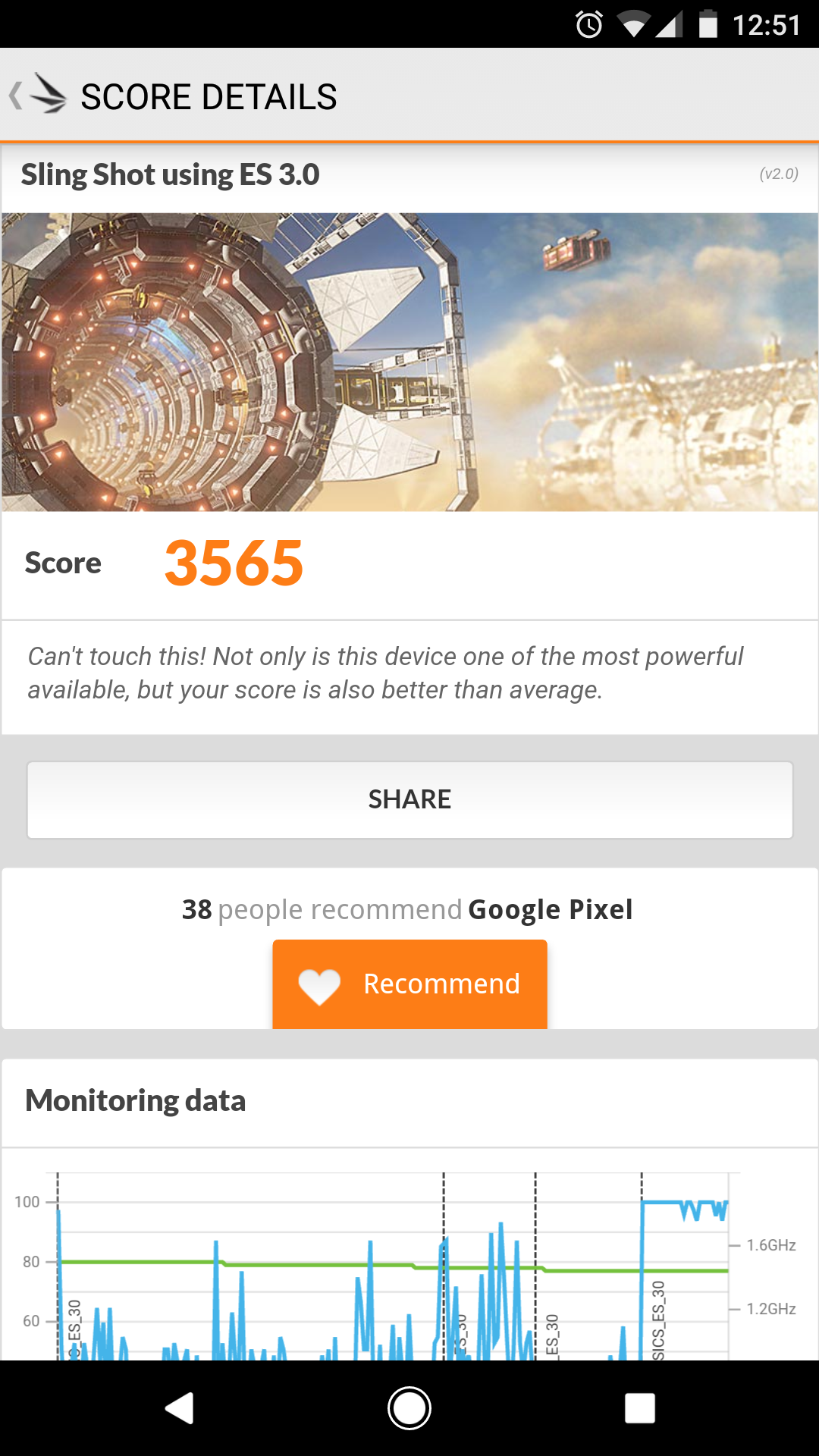Share the Sling Shot score

(x=409, y=800)
